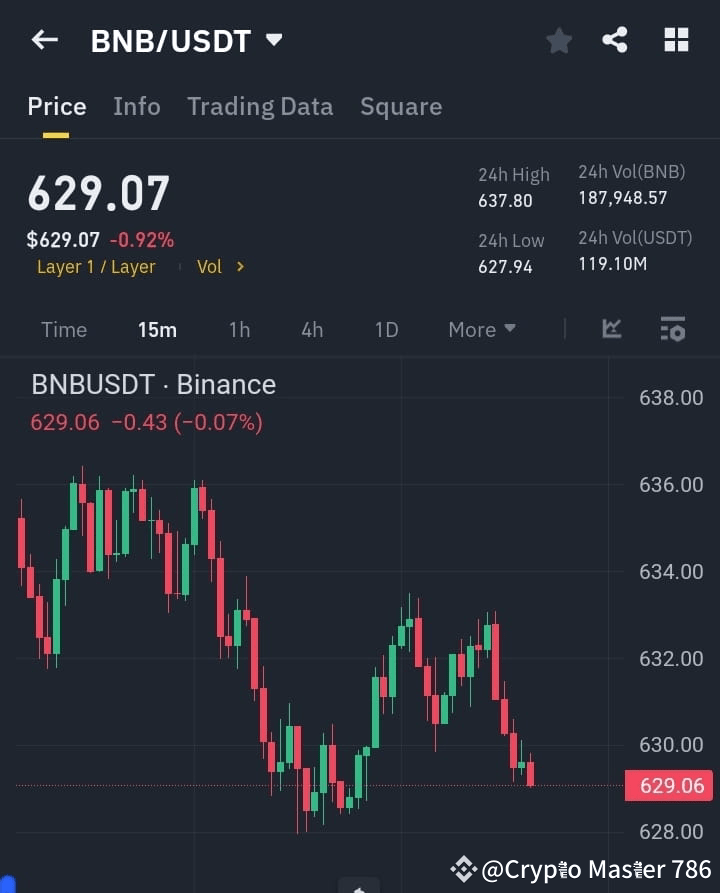
Task: Select the Time option on interval bar
Action: point(64,329)
